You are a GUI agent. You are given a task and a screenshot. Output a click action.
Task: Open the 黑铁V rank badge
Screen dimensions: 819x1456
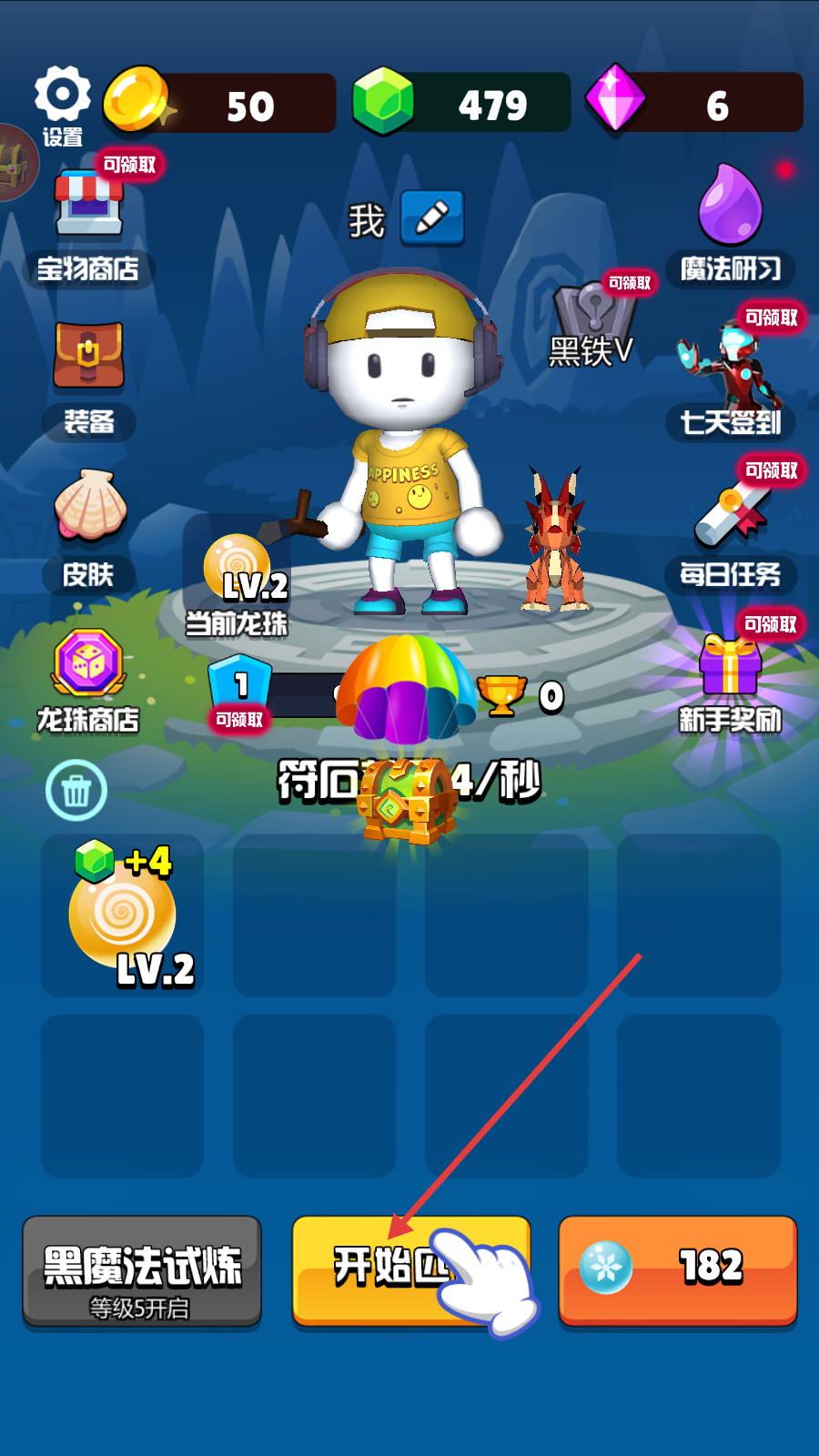click(x=593, y=323)
